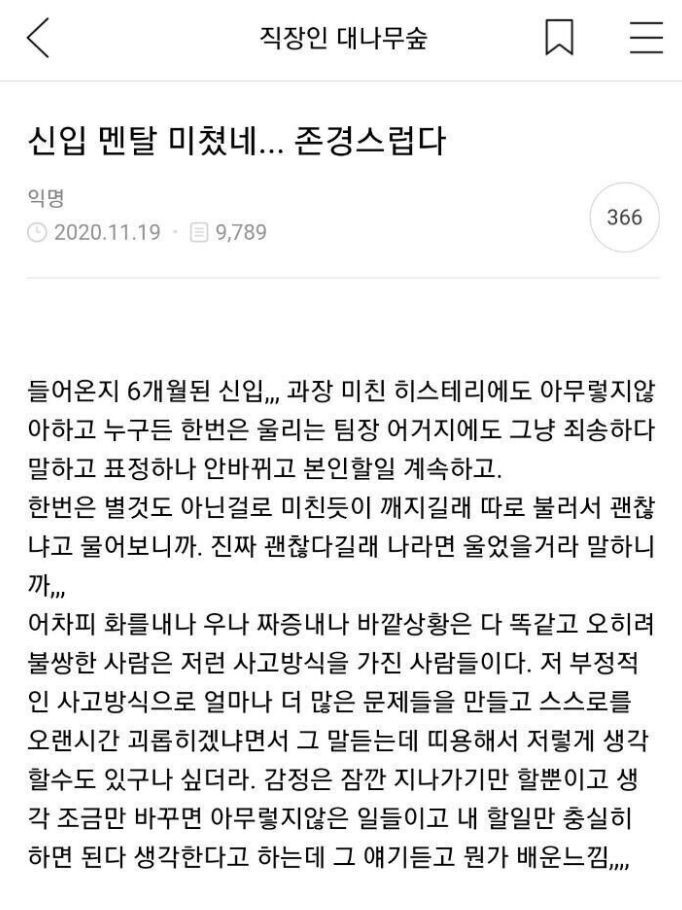The height and width of the screenshot is (910, 682).
Task: Open the hamburger menu
Action: click(645, 39)
